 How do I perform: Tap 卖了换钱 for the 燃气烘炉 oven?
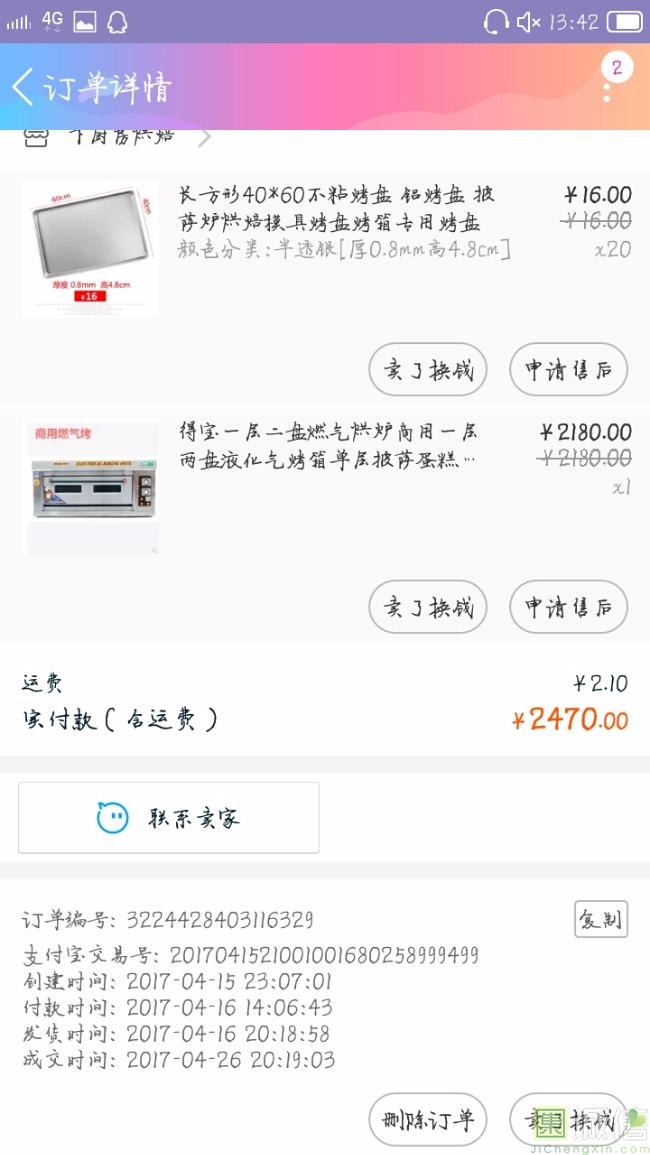pos(428,606)
